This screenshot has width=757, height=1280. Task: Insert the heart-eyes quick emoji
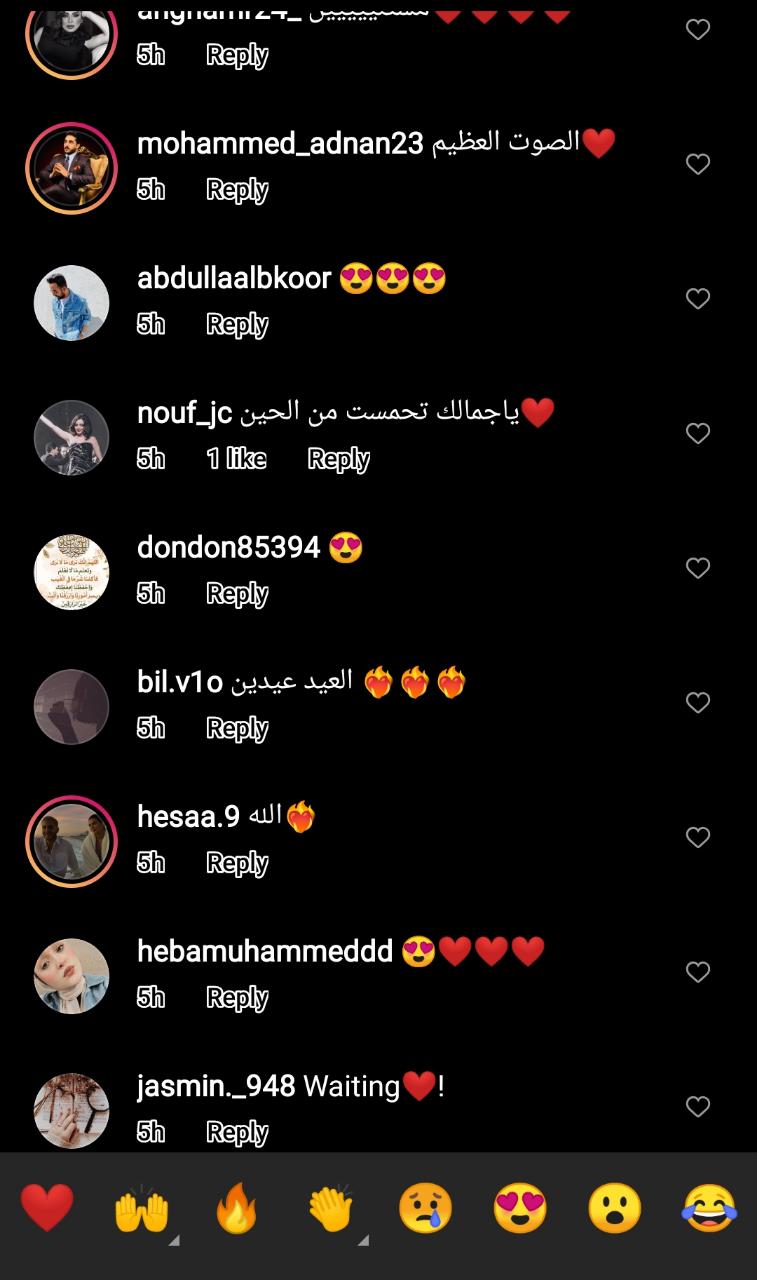520,1207
